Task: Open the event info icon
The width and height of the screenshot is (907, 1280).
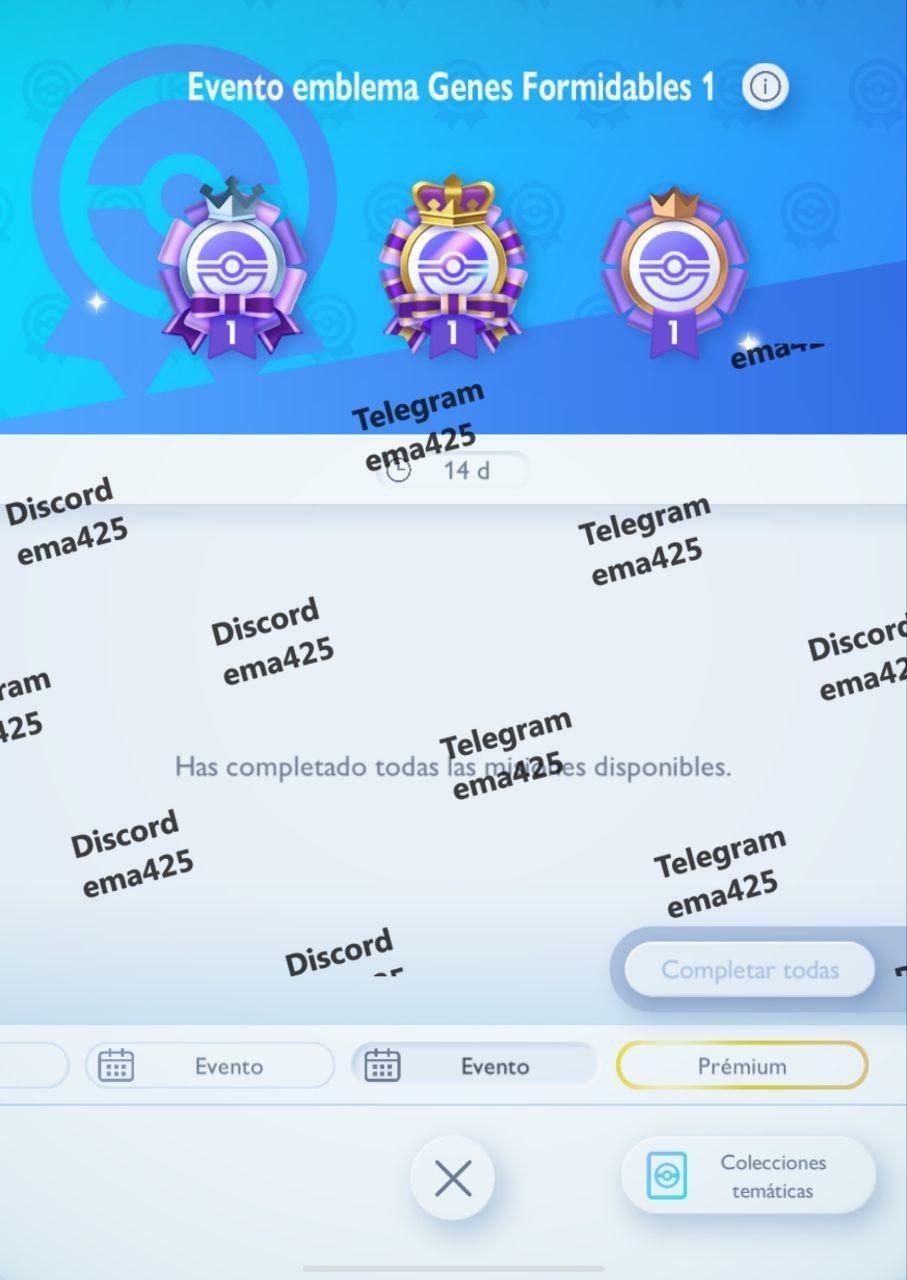Action: click(765, 88)
